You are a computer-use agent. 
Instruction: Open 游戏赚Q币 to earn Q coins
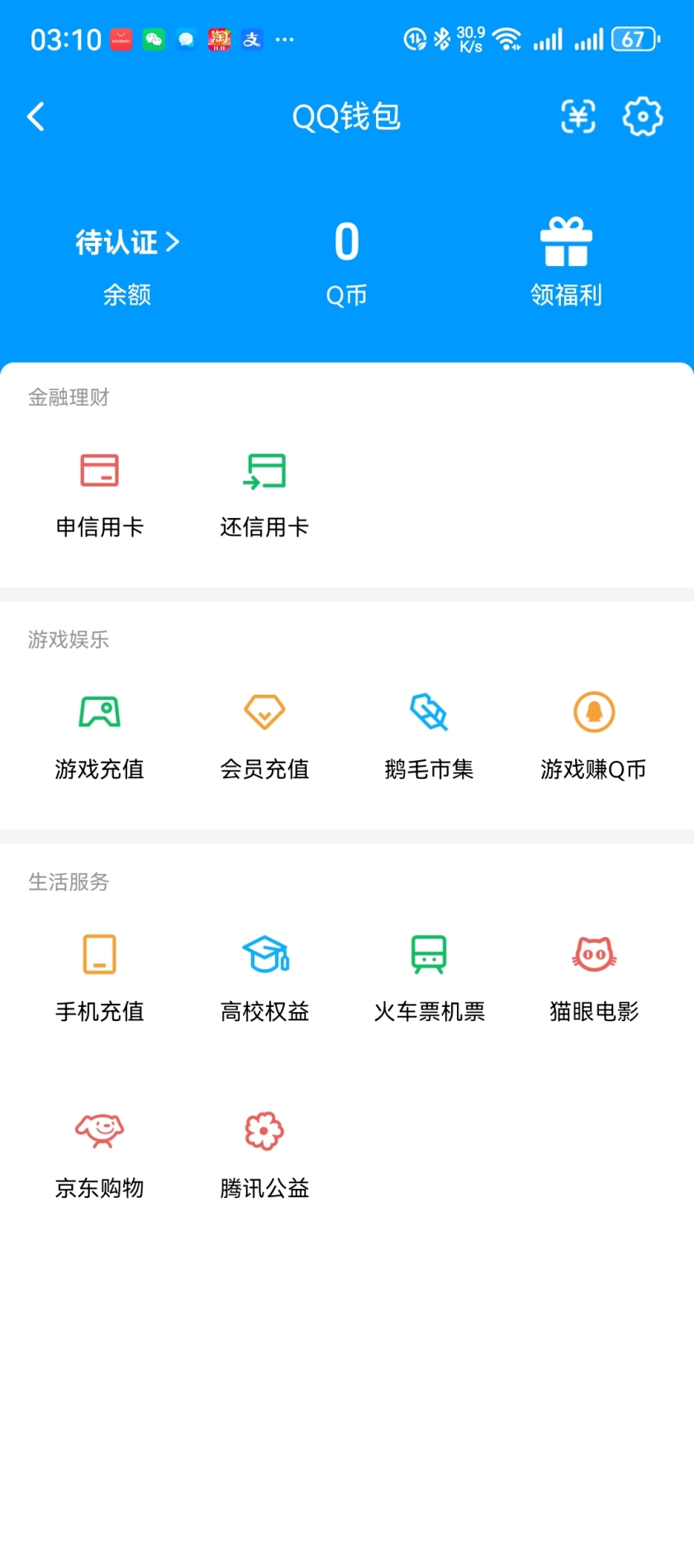(x=593, y=735)
